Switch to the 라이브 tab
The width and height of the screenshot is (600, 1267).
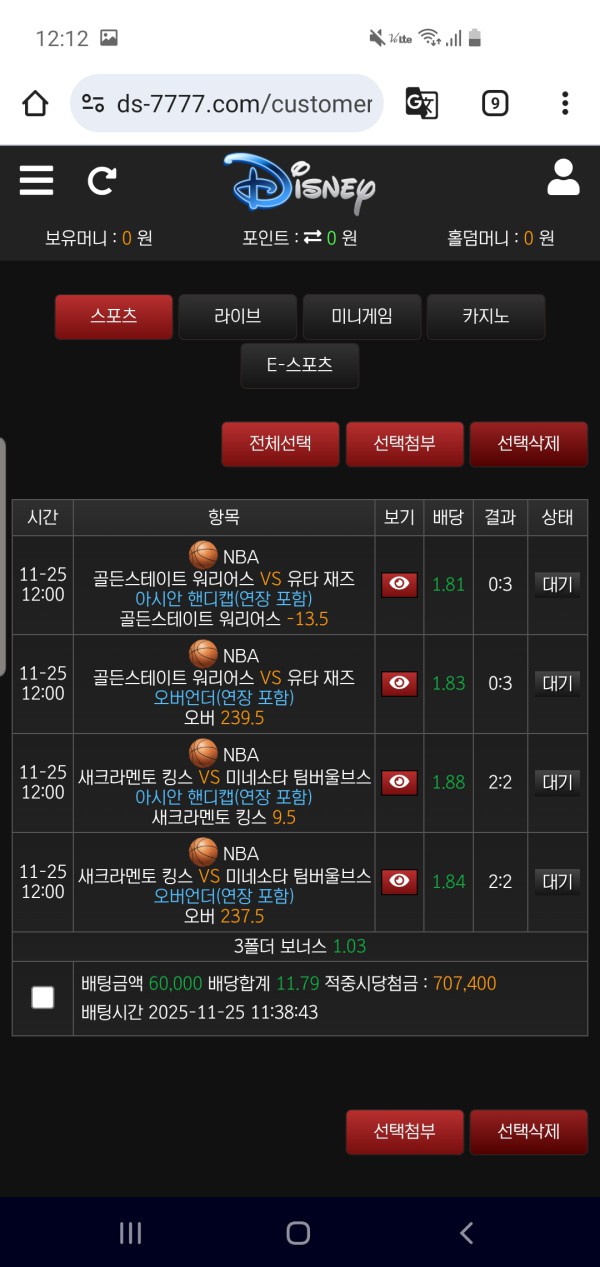click(237, 317)
